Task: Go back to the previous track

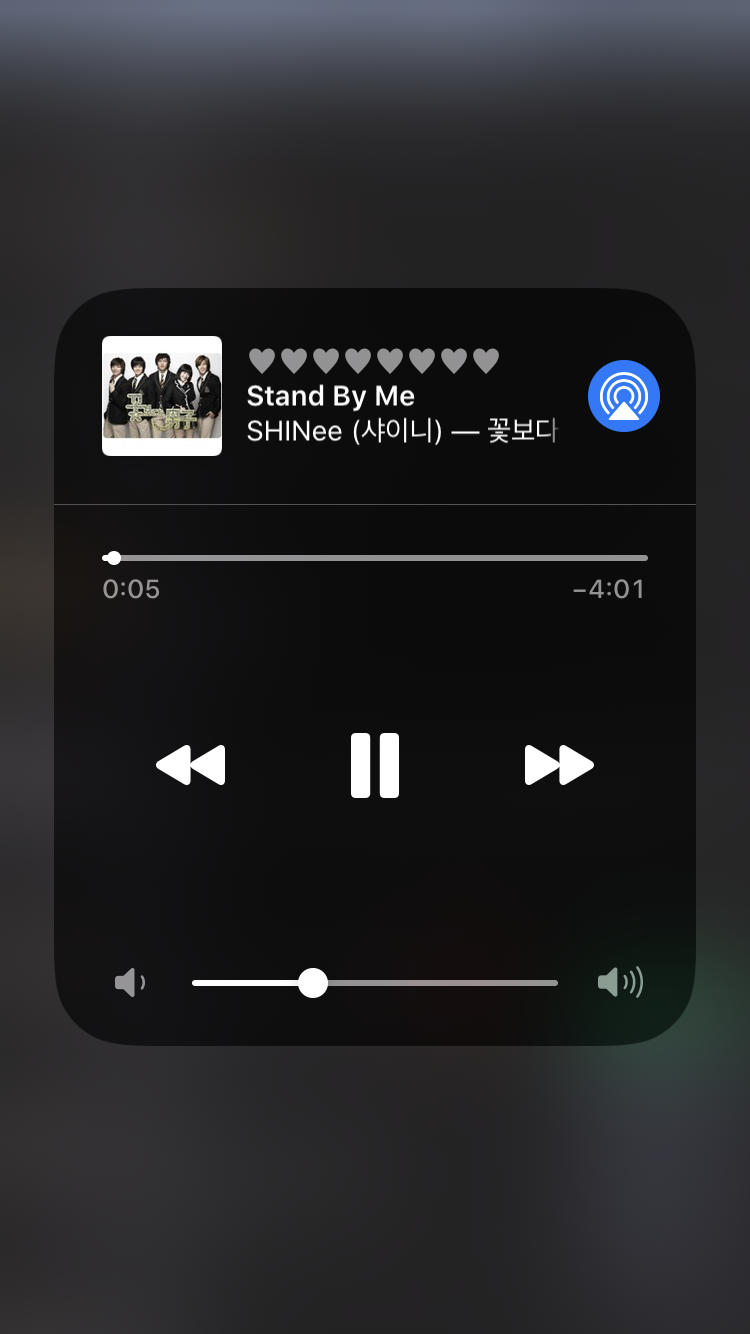Action: tap(191, 765)
